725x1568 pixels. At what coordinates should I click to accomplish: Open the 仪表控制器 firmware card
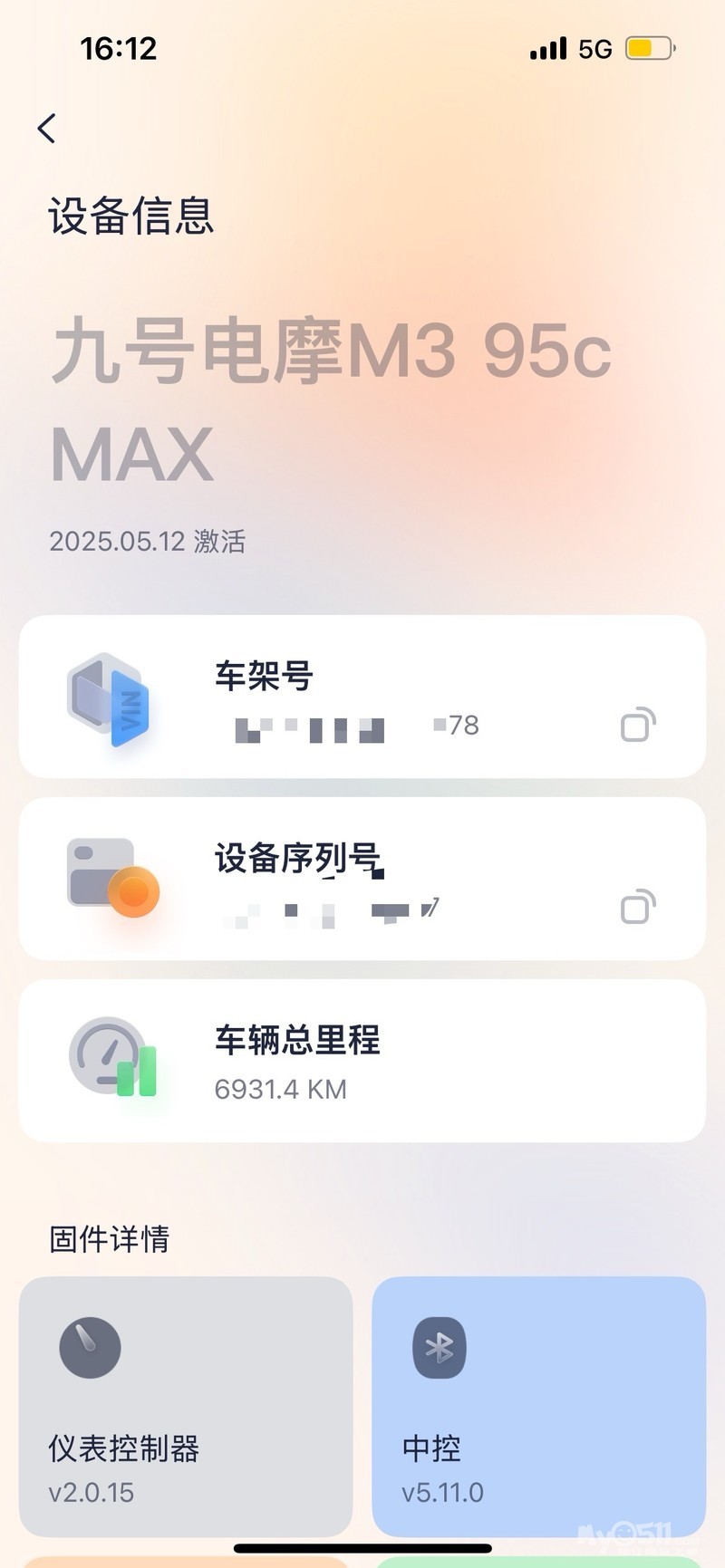tap(186, 1405)
